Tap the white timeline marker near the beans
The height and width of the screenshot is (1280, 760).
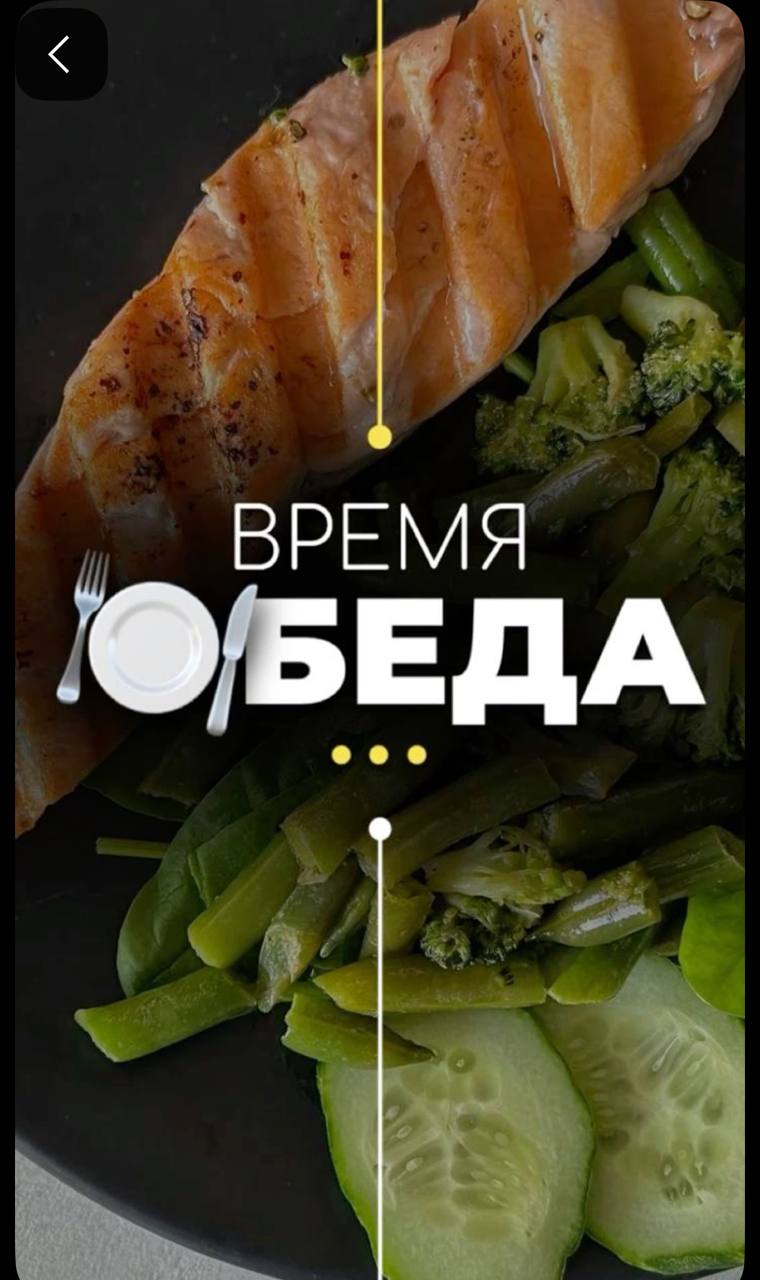coord(378,827)
